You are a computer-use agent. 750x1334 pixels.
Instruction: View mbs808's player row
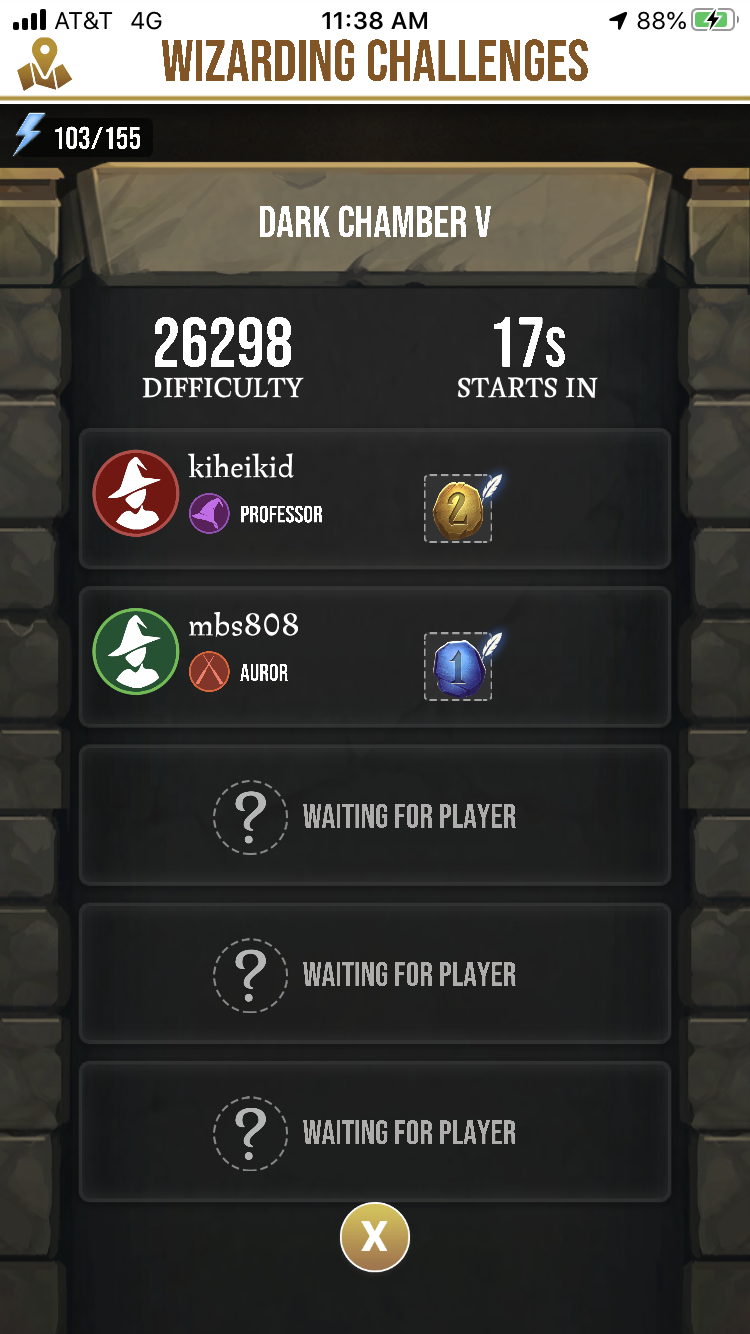click(374, 656)
